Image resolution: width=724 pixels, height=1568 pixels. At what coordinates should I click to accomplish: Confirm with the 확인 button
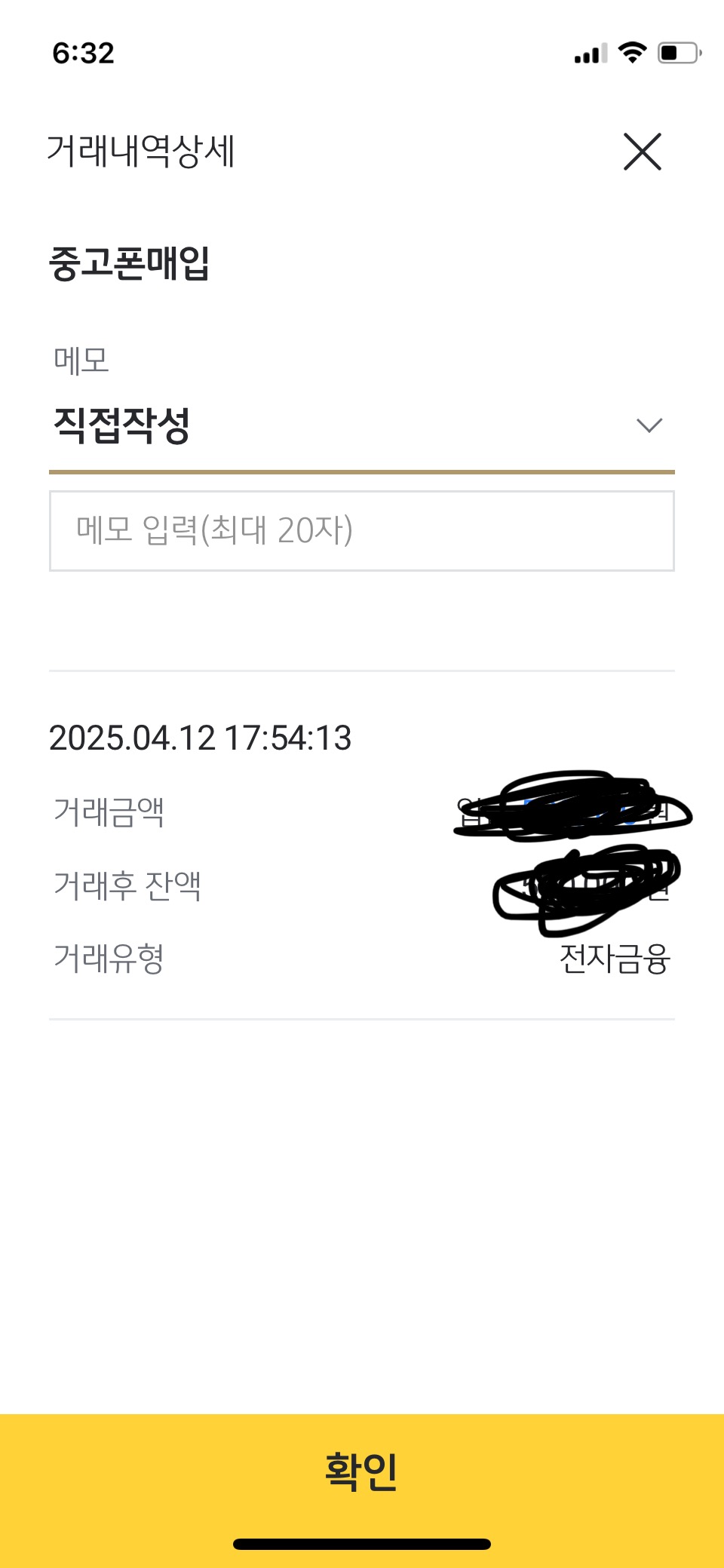pos(362,1471)
